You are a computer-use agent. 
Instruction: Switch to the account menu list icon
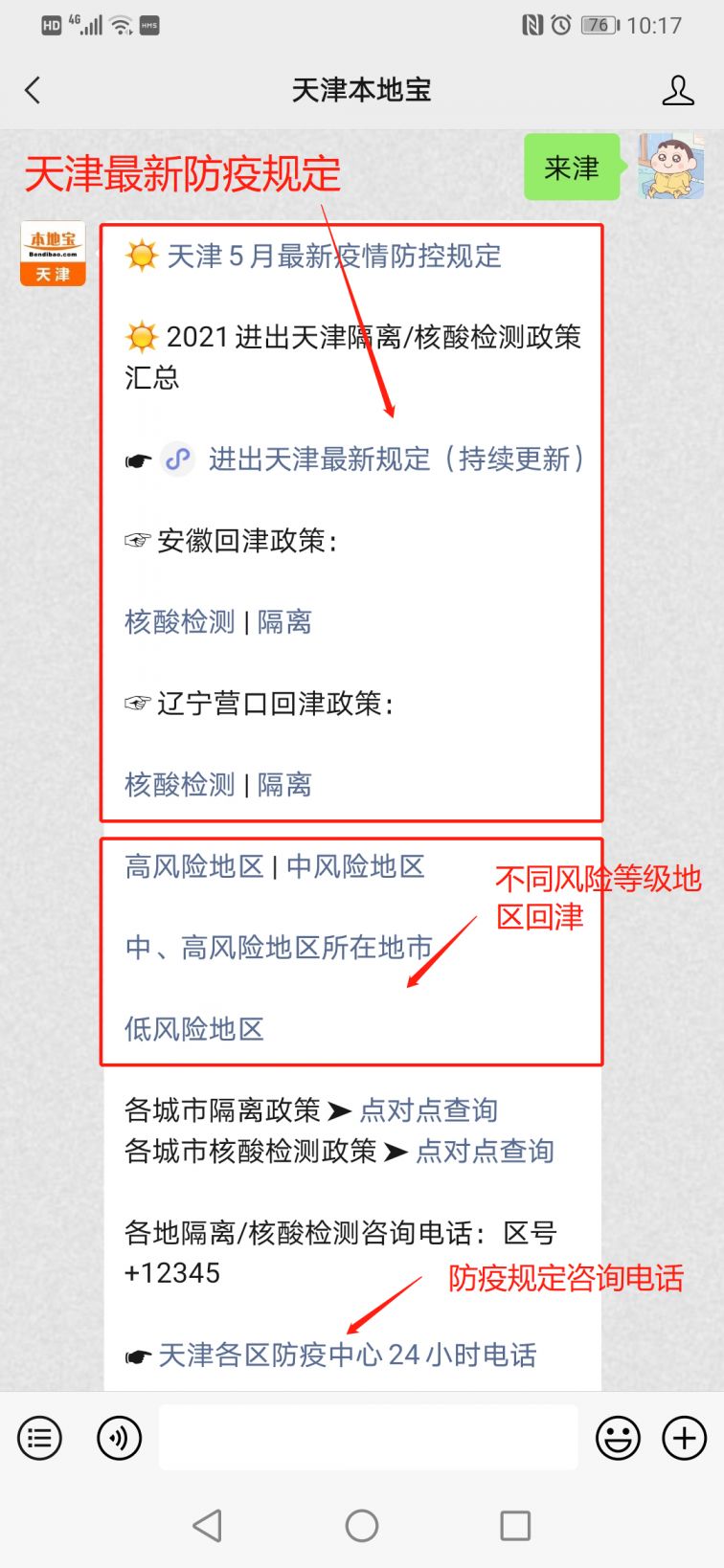pos(40,1437)
